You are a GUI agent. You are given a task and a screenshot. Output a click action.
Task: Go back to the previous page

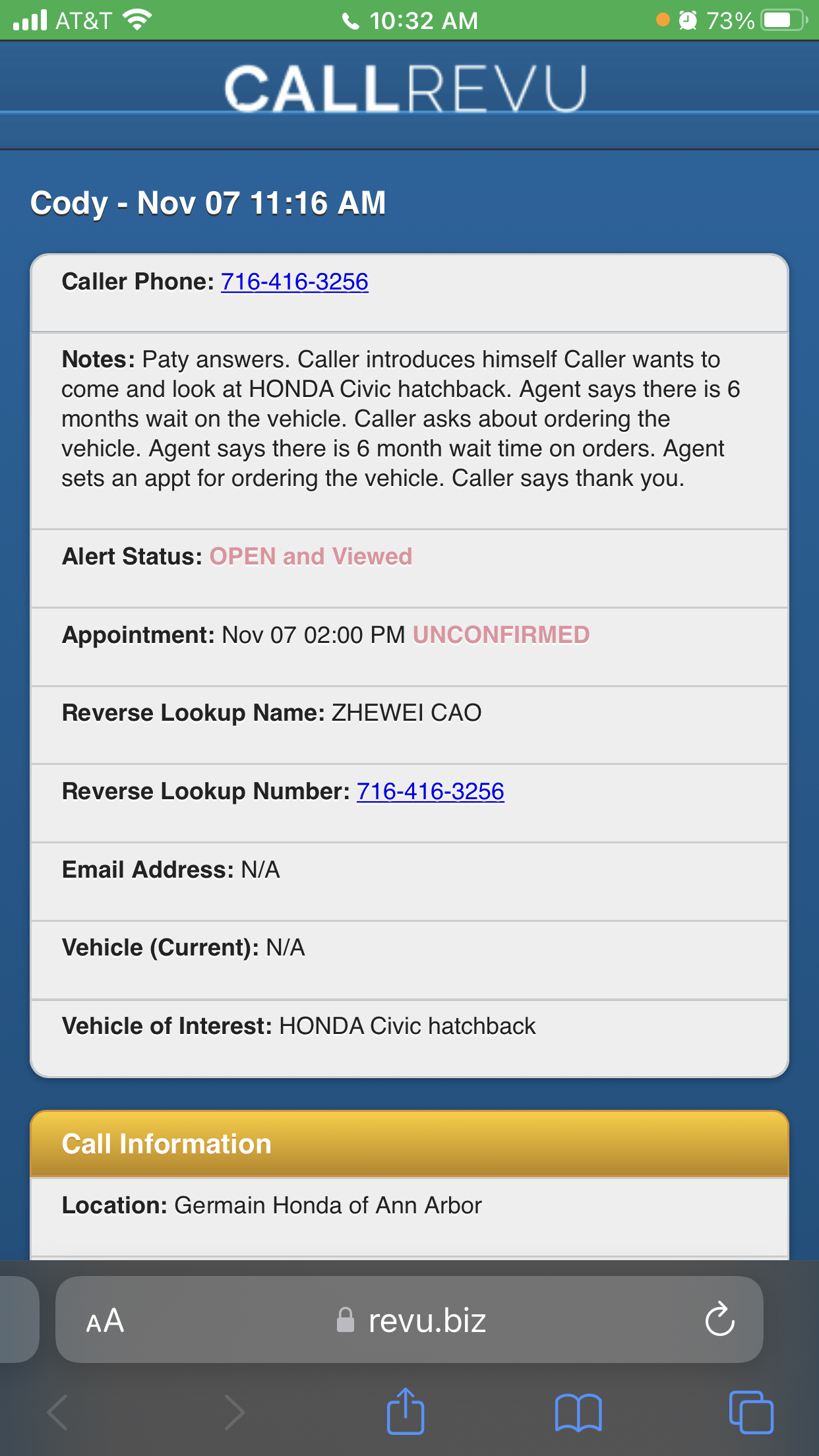point(58,1413)
